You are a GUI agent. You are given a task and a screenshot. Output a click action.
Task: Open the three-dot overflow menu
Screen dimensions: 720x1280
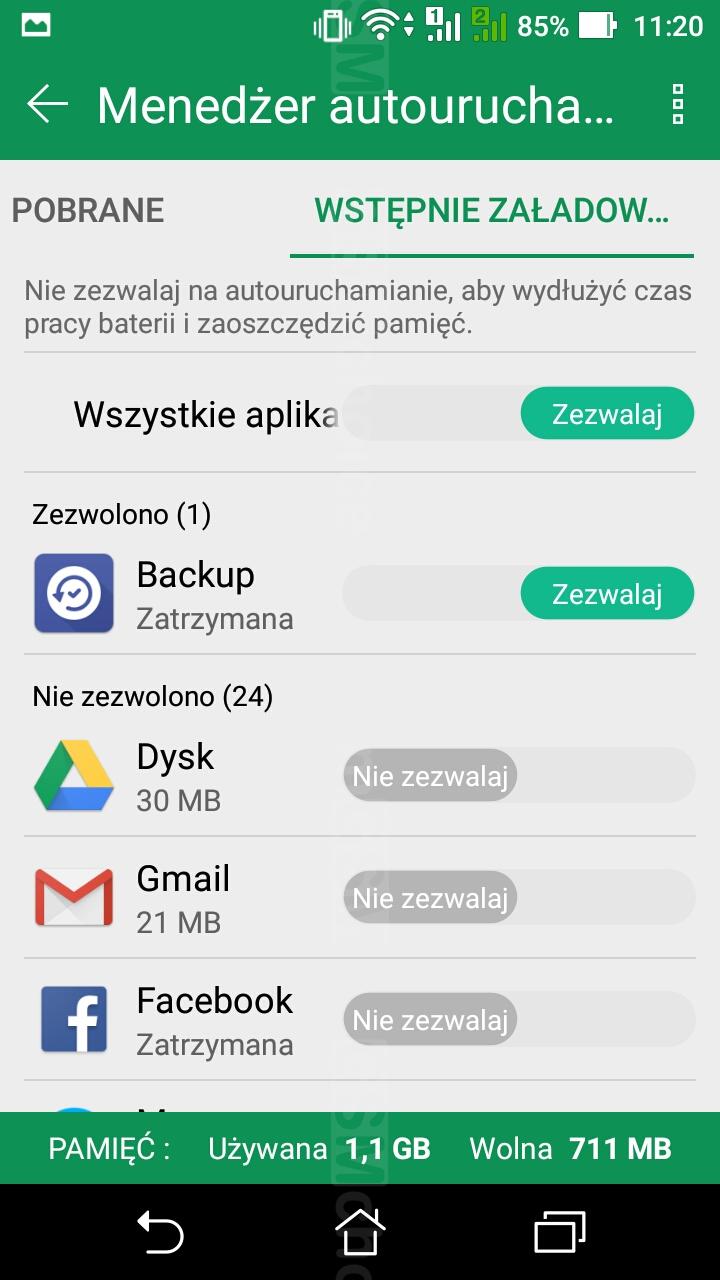pyautogui.click(x=677, y=104)
